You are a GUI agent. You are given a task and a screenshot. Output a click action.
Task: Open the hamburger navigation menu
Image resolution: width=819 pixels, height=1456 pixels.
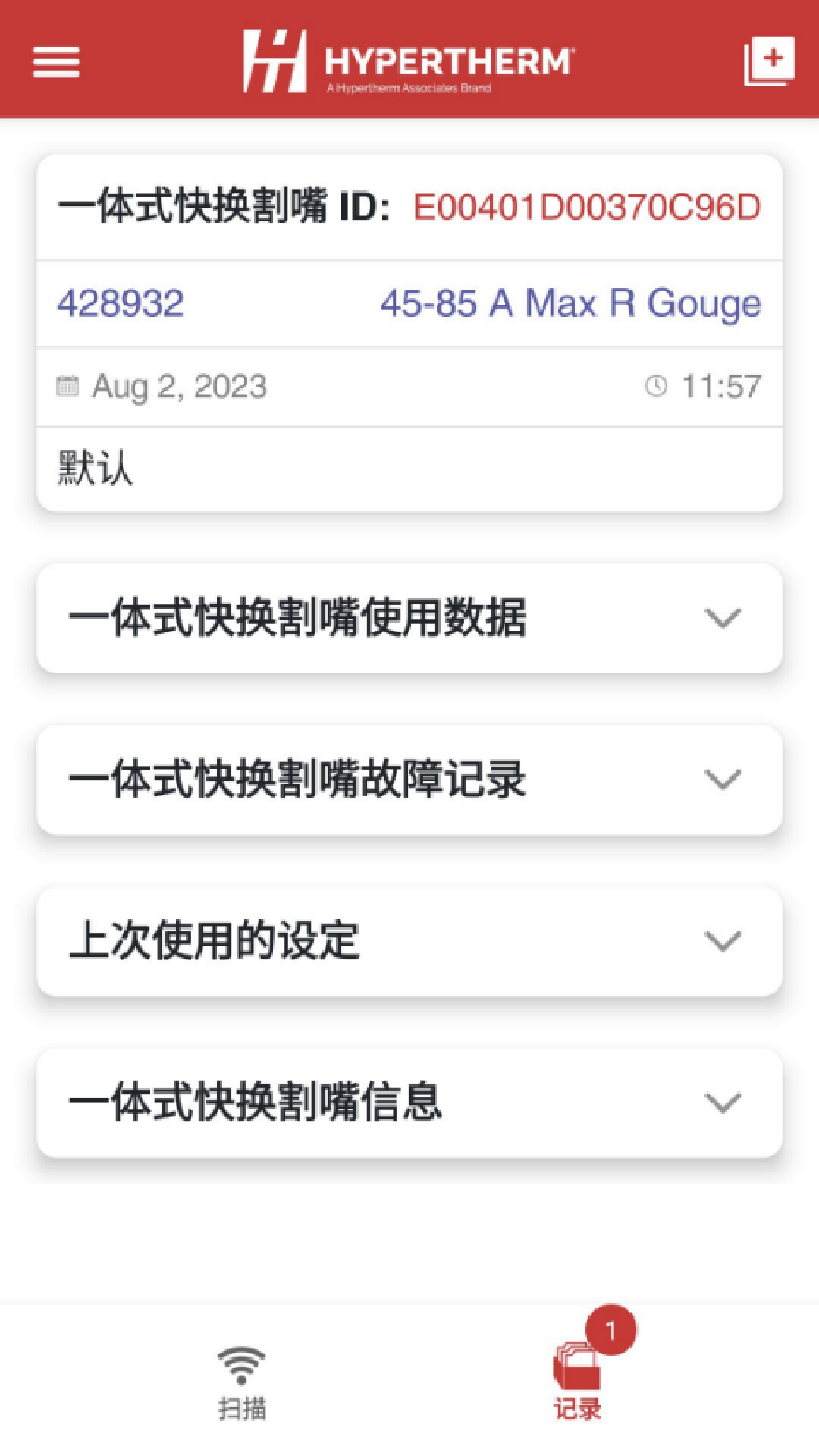click(x=55, y=64)
